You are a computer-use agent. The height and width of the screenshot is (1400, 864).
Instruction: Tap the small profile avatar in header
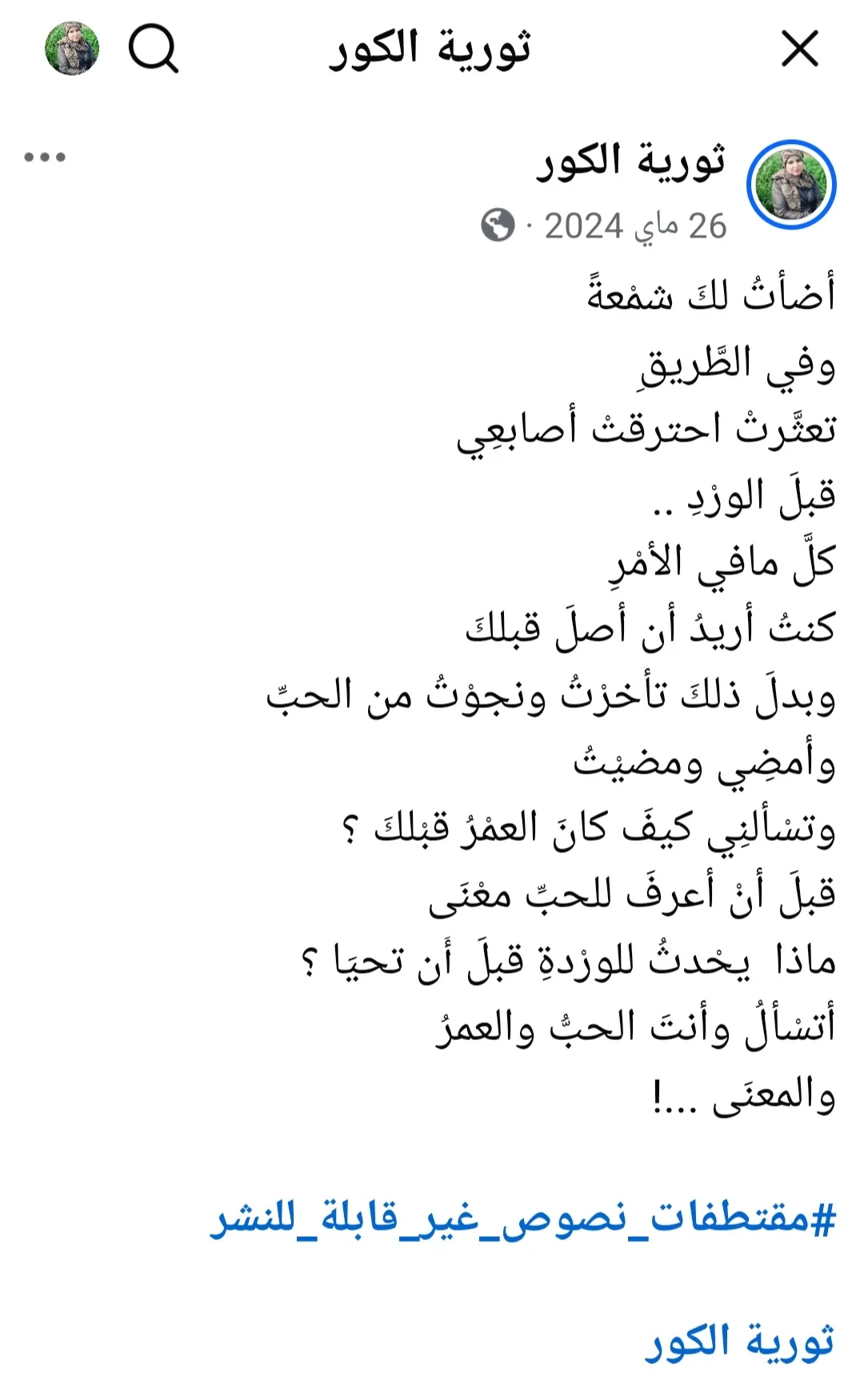[72, 48]
